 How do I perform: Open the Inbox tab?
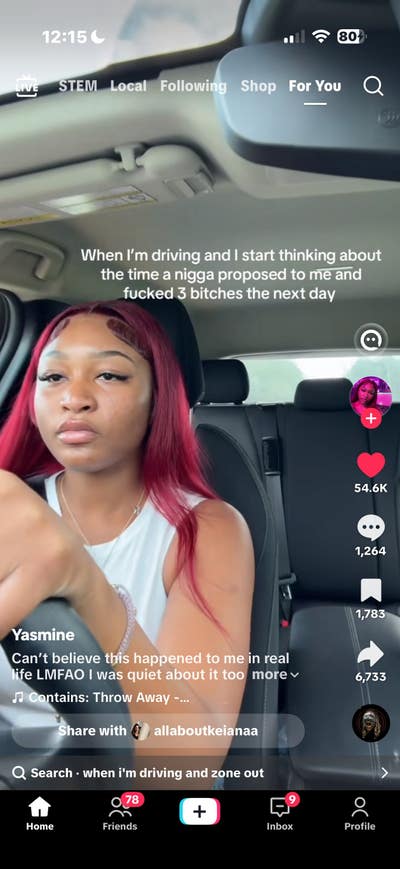click(x=280, y=812)
